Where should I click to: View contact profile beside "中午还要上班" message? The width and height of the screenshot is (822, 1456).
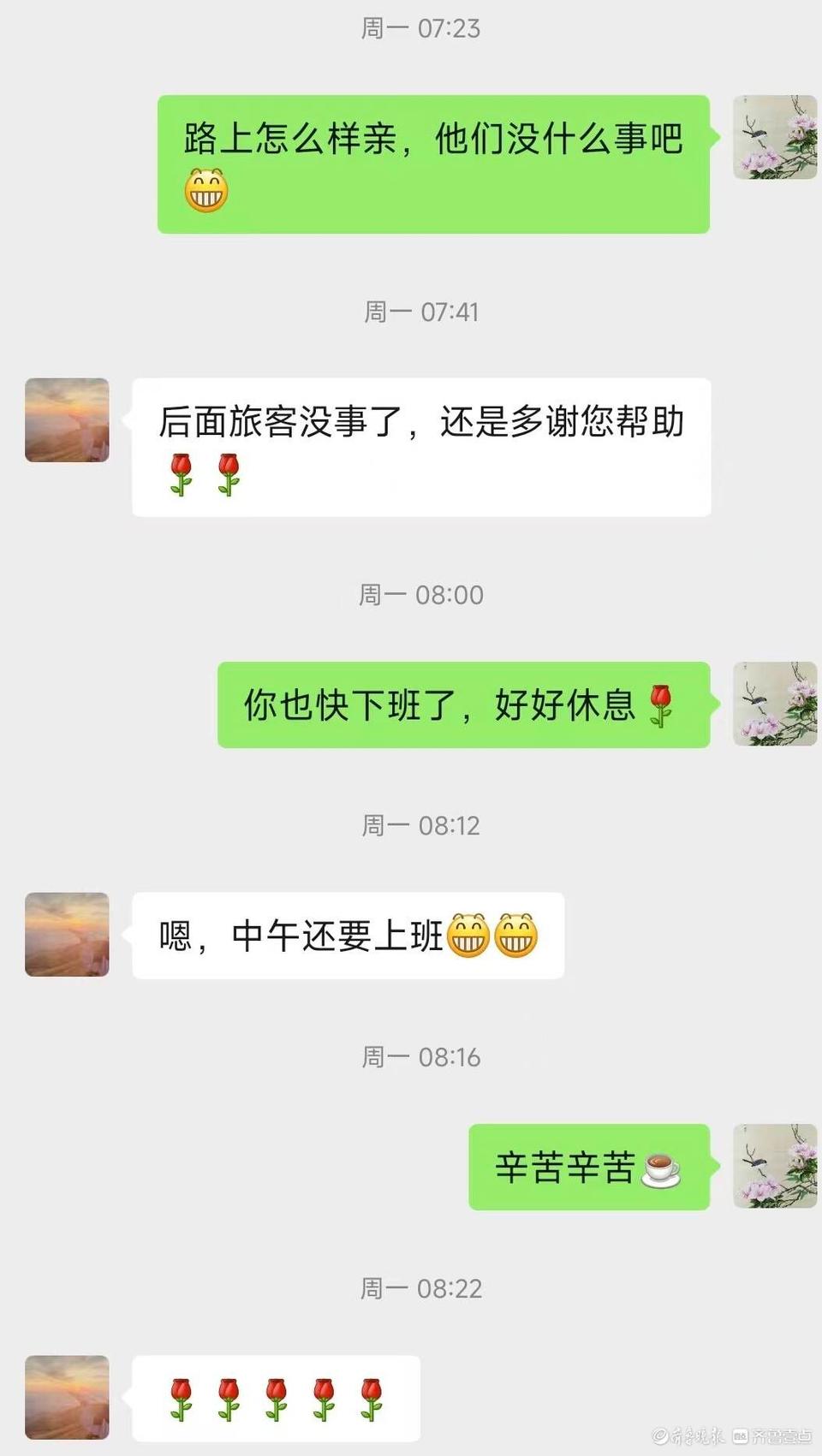click(x=67, y=935)
